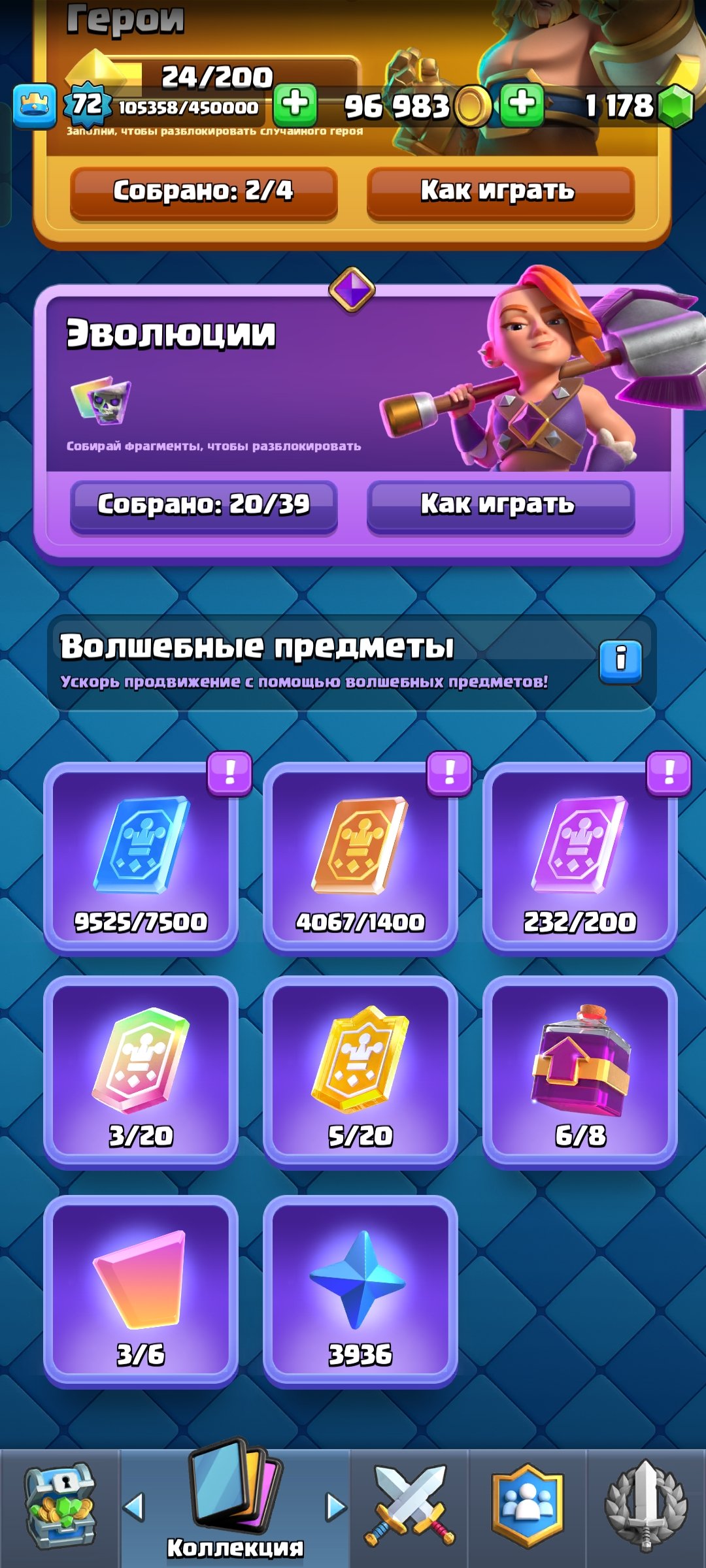This screenshot has width=706, height=1568.
Task: Switch to the clan social tab
Action: (x=528, y=1506)
